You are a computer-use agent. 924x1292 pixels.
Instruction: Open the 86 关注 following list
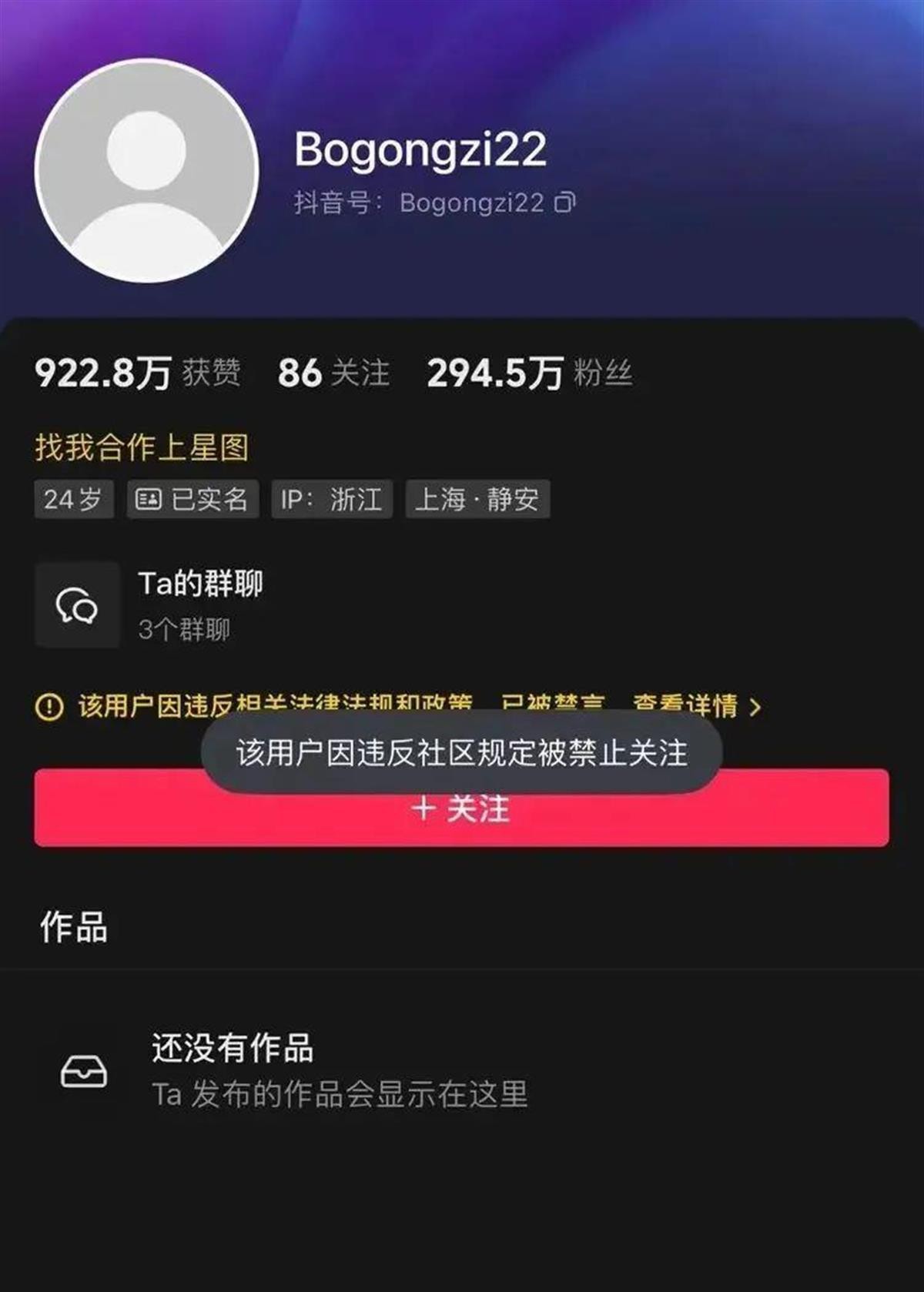pyautogui.click(x=333, y=373)
